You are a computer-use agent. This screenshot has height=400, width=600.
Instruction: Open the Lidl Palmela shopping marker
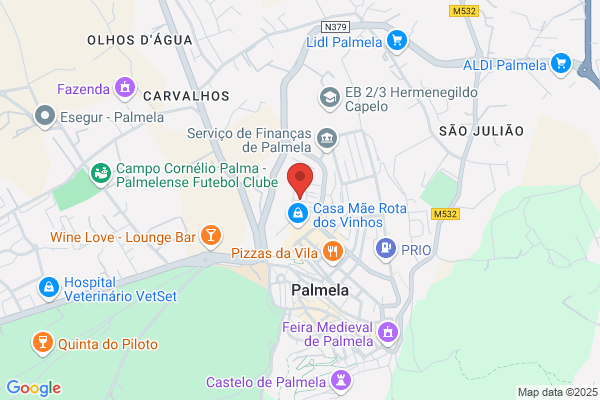click(x=397, y=41)
